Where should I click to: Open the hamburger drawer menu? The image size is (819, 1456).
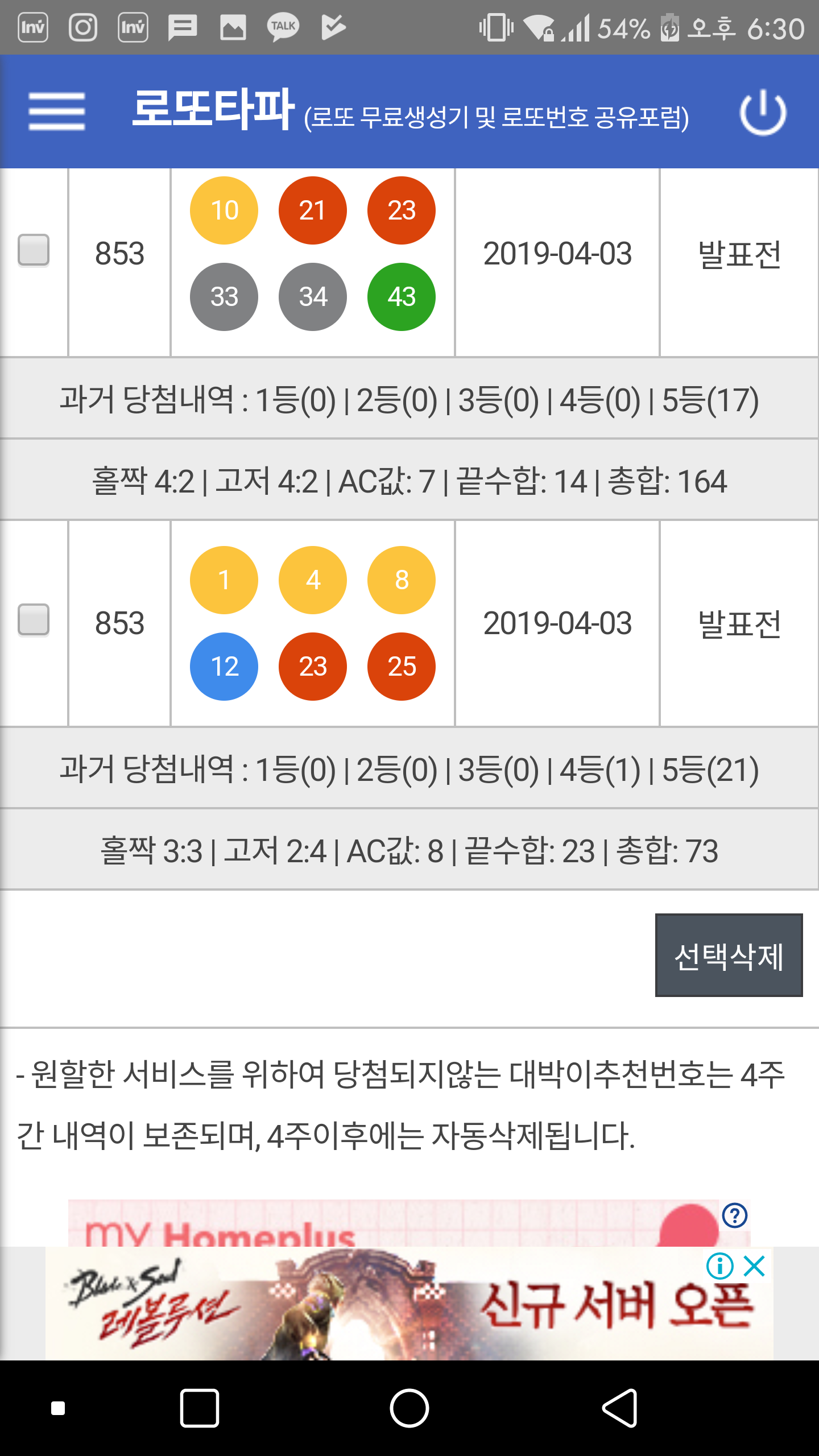tap(57, 111)
